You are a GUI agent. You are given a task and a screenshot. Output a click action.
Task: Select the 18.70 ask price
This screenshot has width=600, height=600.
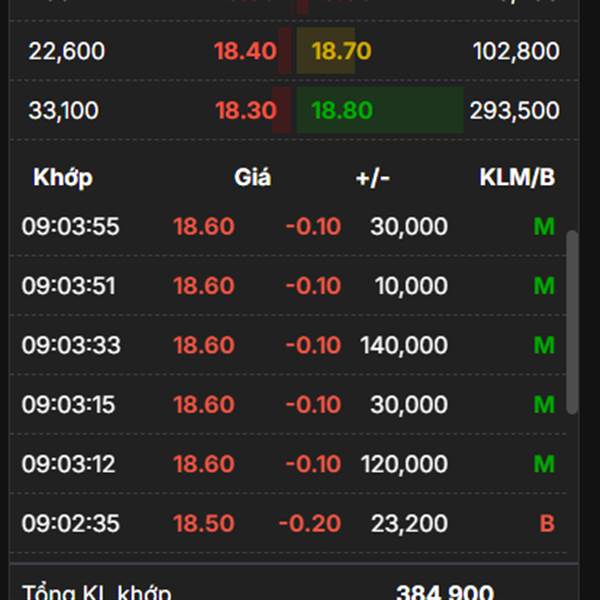341,51
